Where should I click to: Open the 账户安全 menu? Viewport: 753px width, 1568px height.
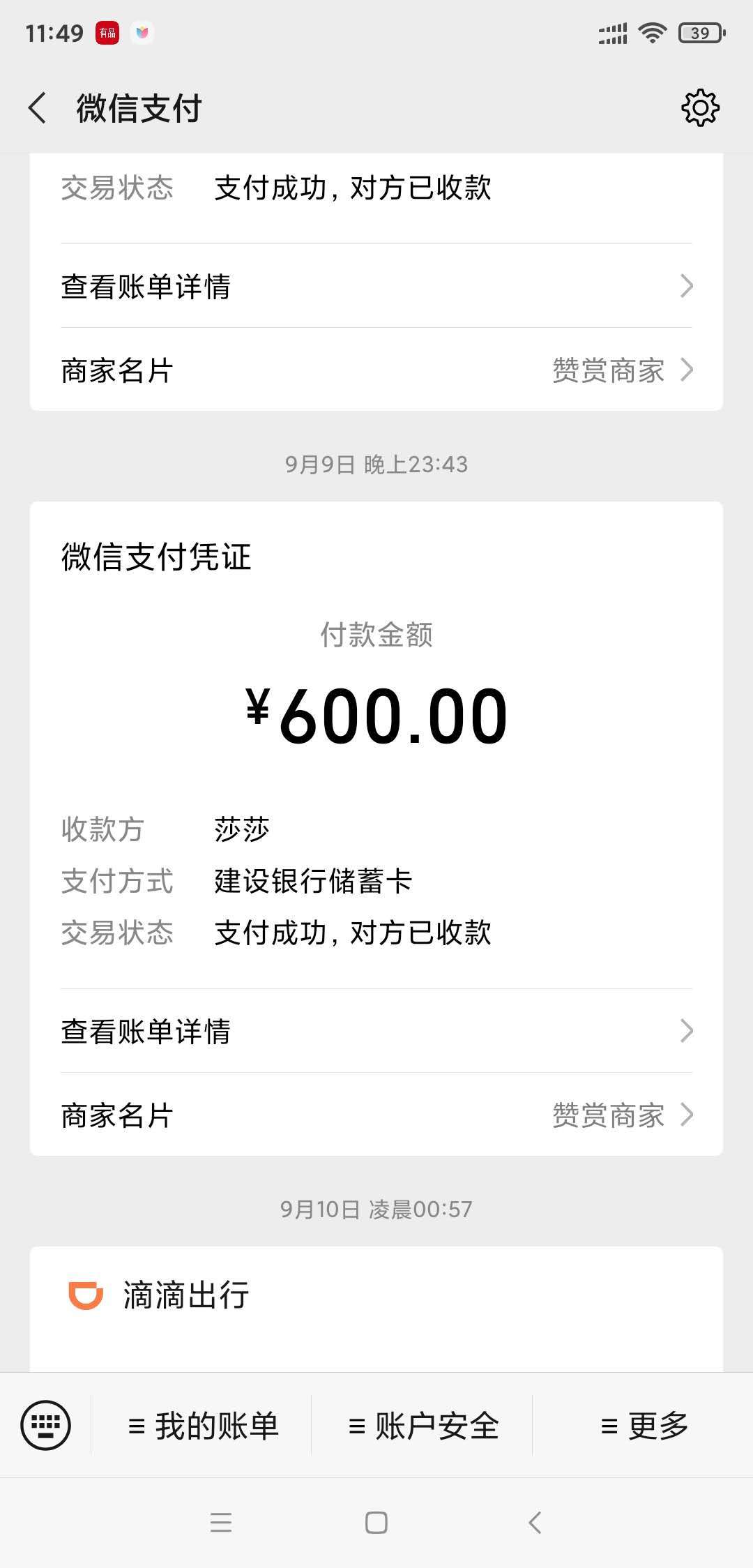point(423,1426)
